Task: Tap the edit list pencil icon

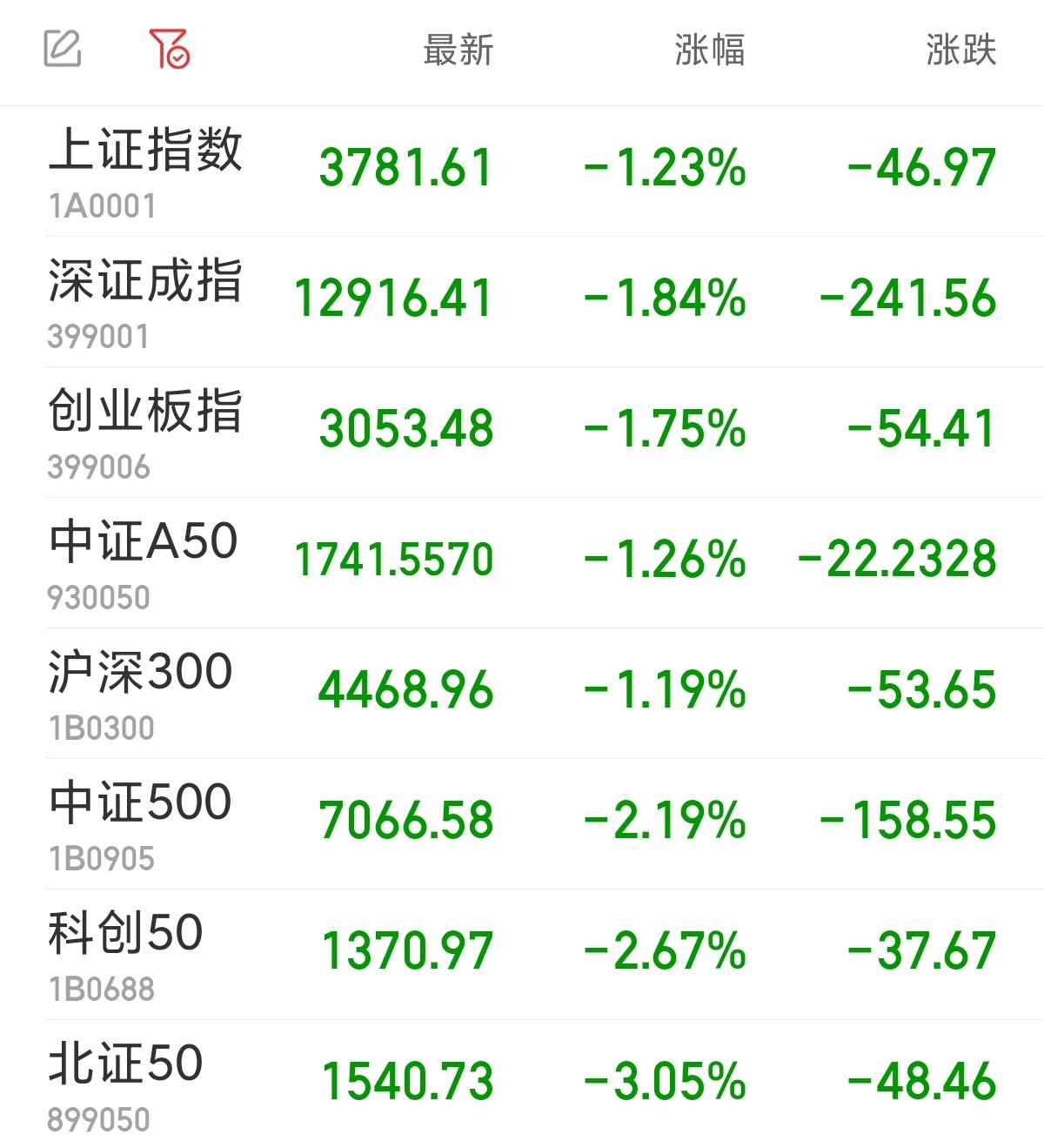Action: [63, 49]
